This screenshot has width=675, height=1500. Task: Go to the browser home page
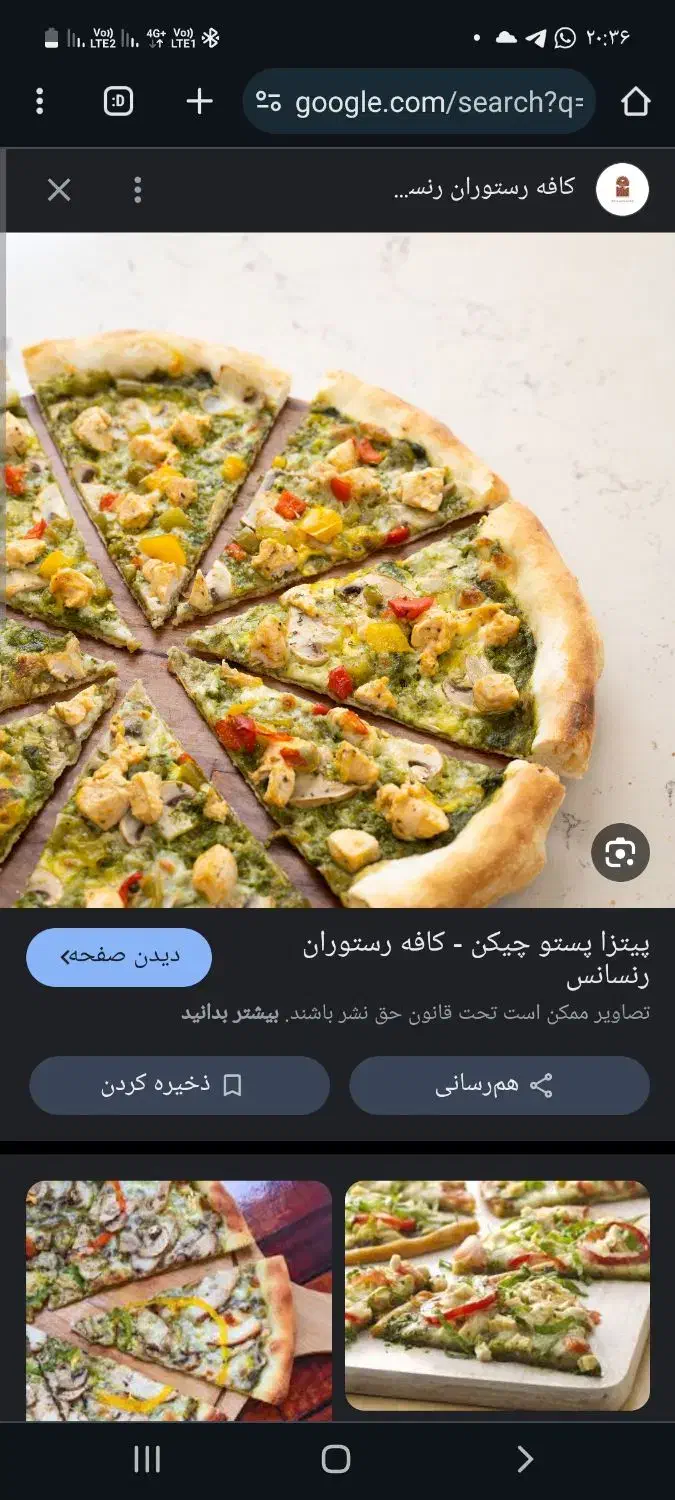pos(635,101)
